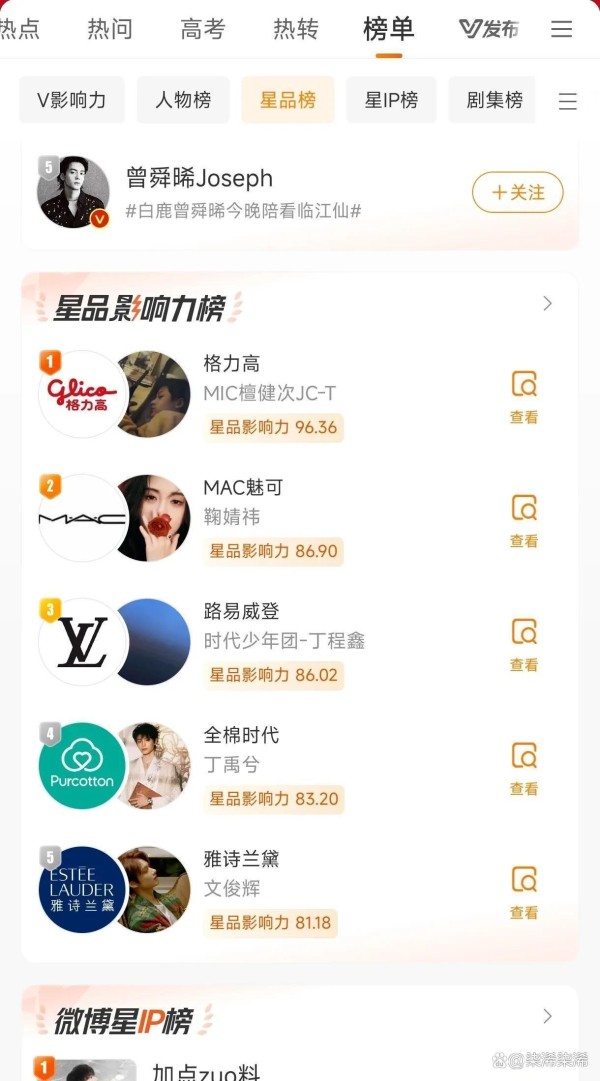Select the 星IP榜 chip

(391, 100)
